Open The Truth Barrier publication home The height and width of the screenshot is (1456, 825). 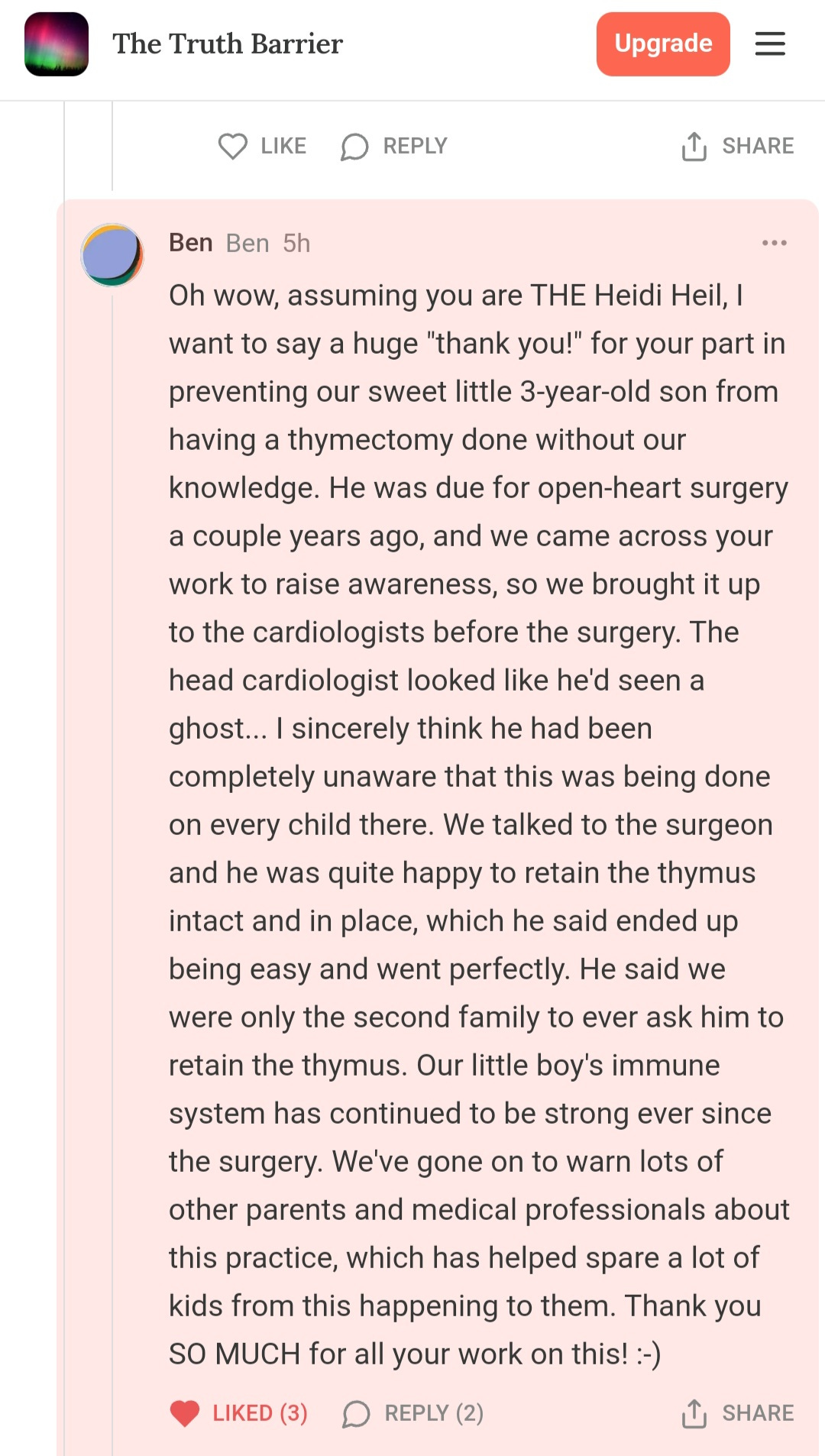[x=228, y=44]
